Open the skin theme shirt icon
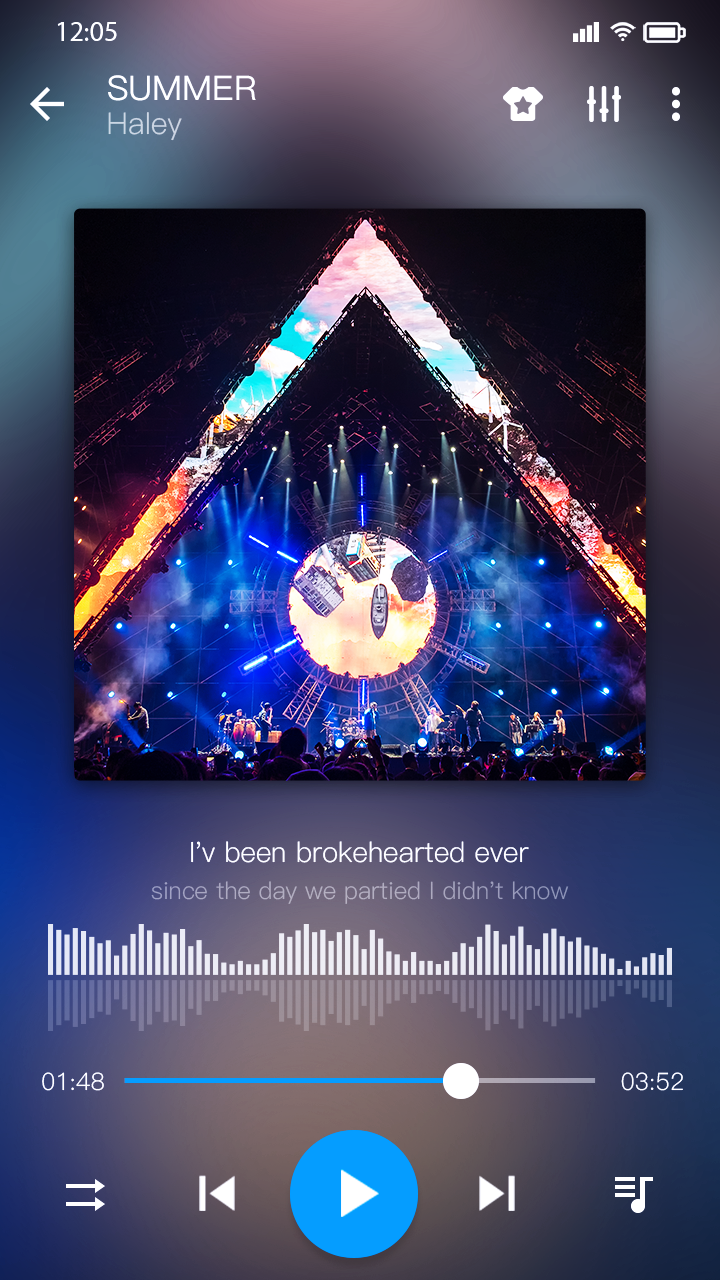720x1280 pixels. coord(522,104)
